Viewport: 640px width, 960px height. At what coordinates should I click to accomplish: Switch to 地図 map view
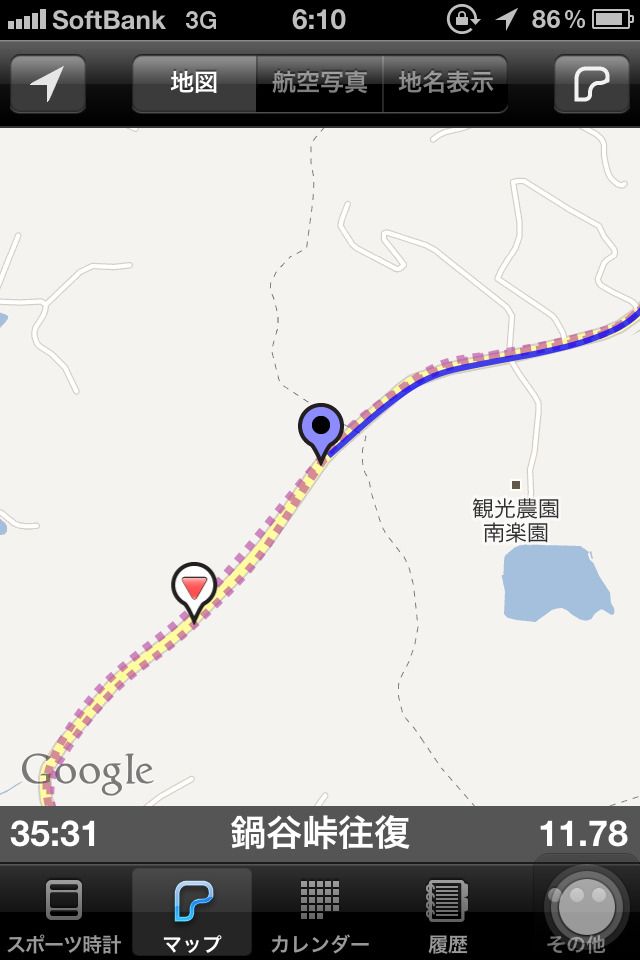194,83
